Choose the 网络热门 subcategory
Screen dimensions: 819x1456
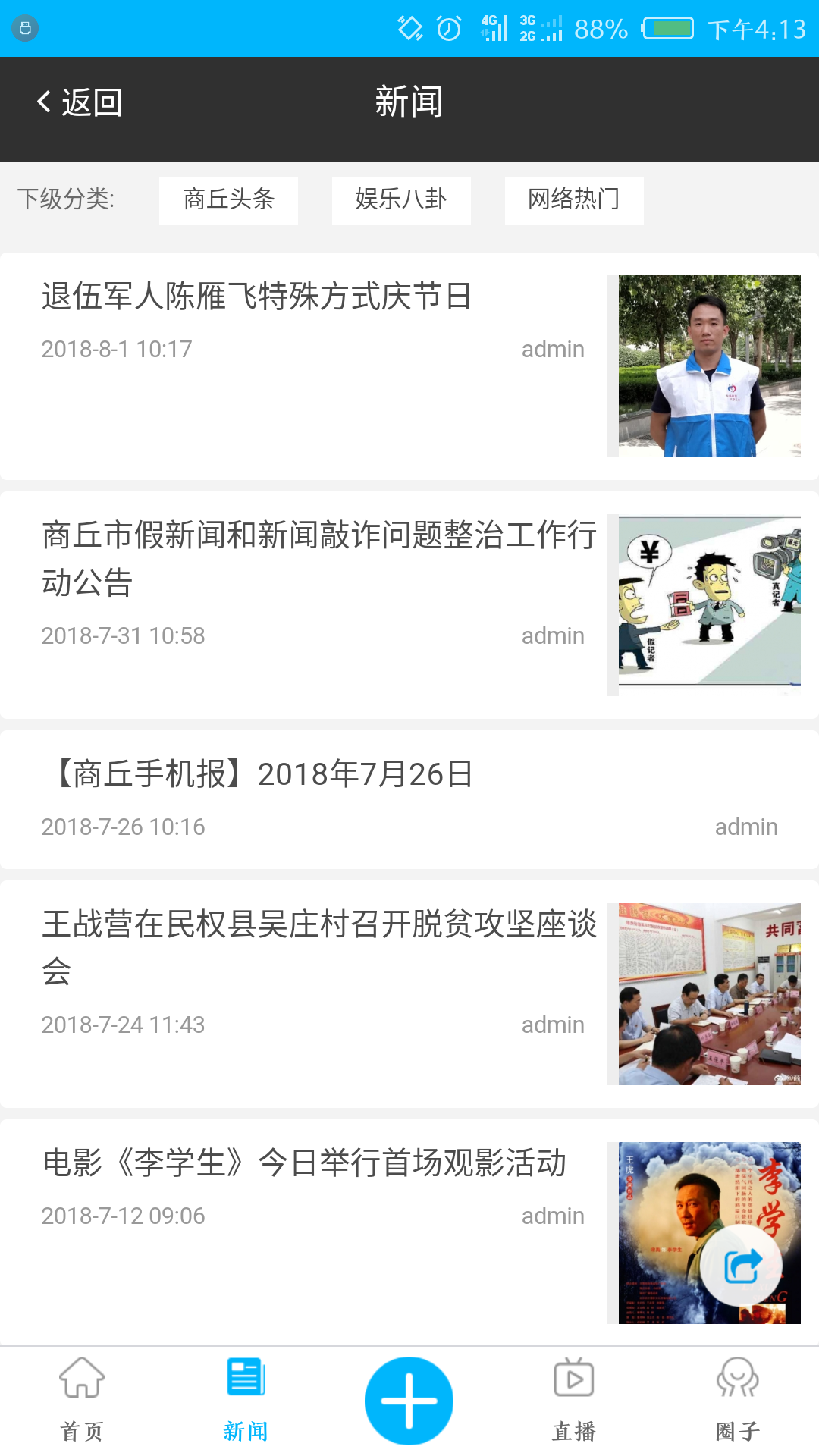point(574,200)
